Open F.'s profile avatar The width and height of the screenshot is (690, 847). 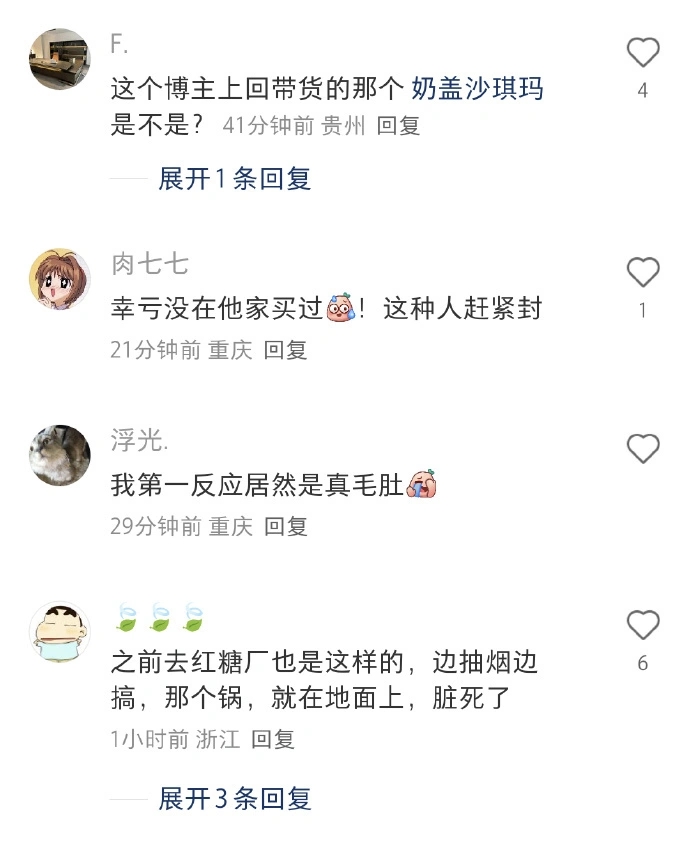(x=60, y=59)
